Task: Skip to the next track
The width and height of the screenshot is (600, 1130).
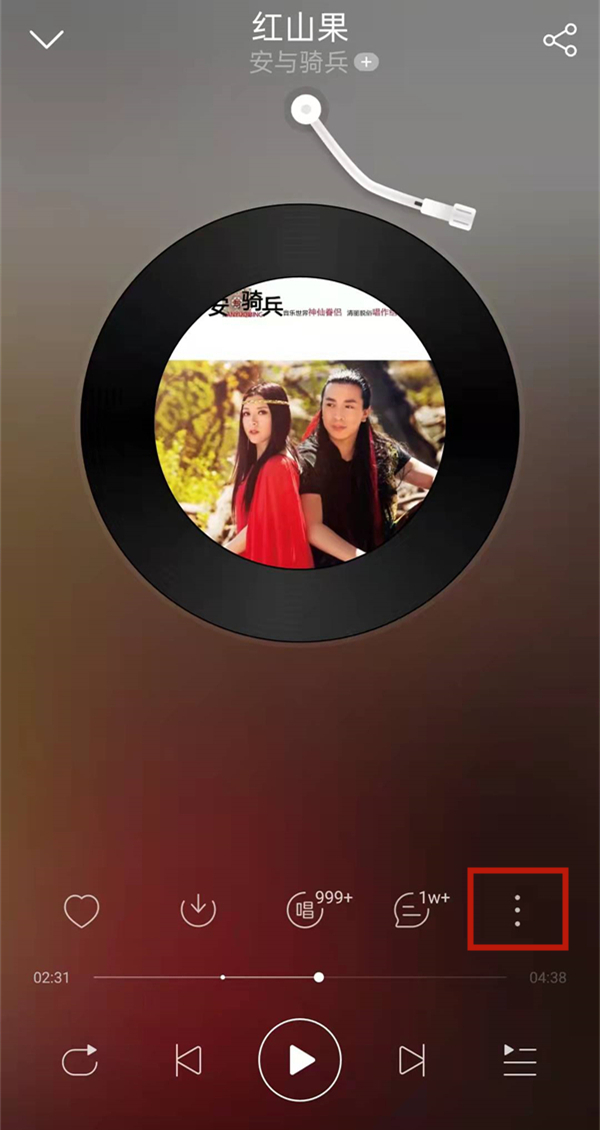Action: click(x=411, y=1060)
